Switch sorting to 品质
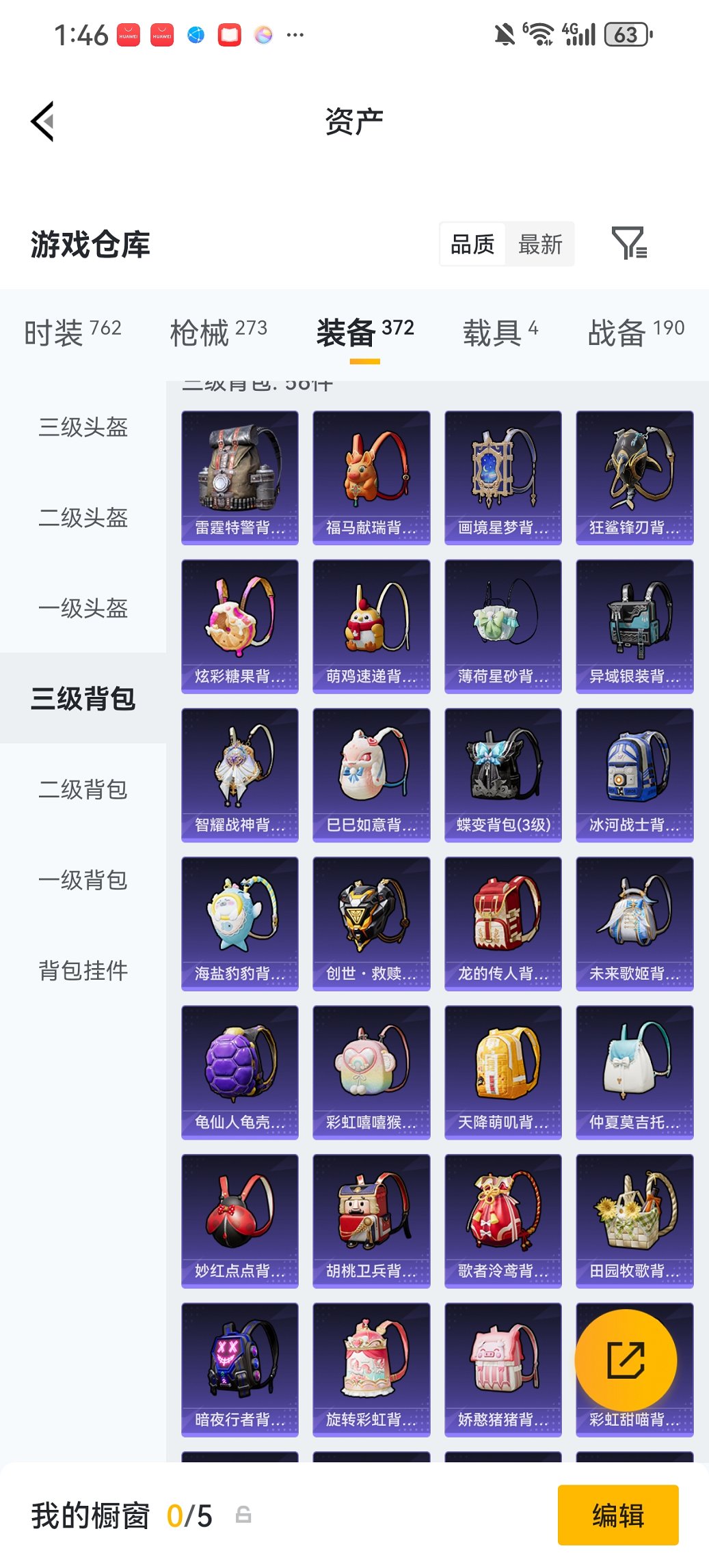The height and width of the screenshot is (1568, 709). [x=472, y=244]
